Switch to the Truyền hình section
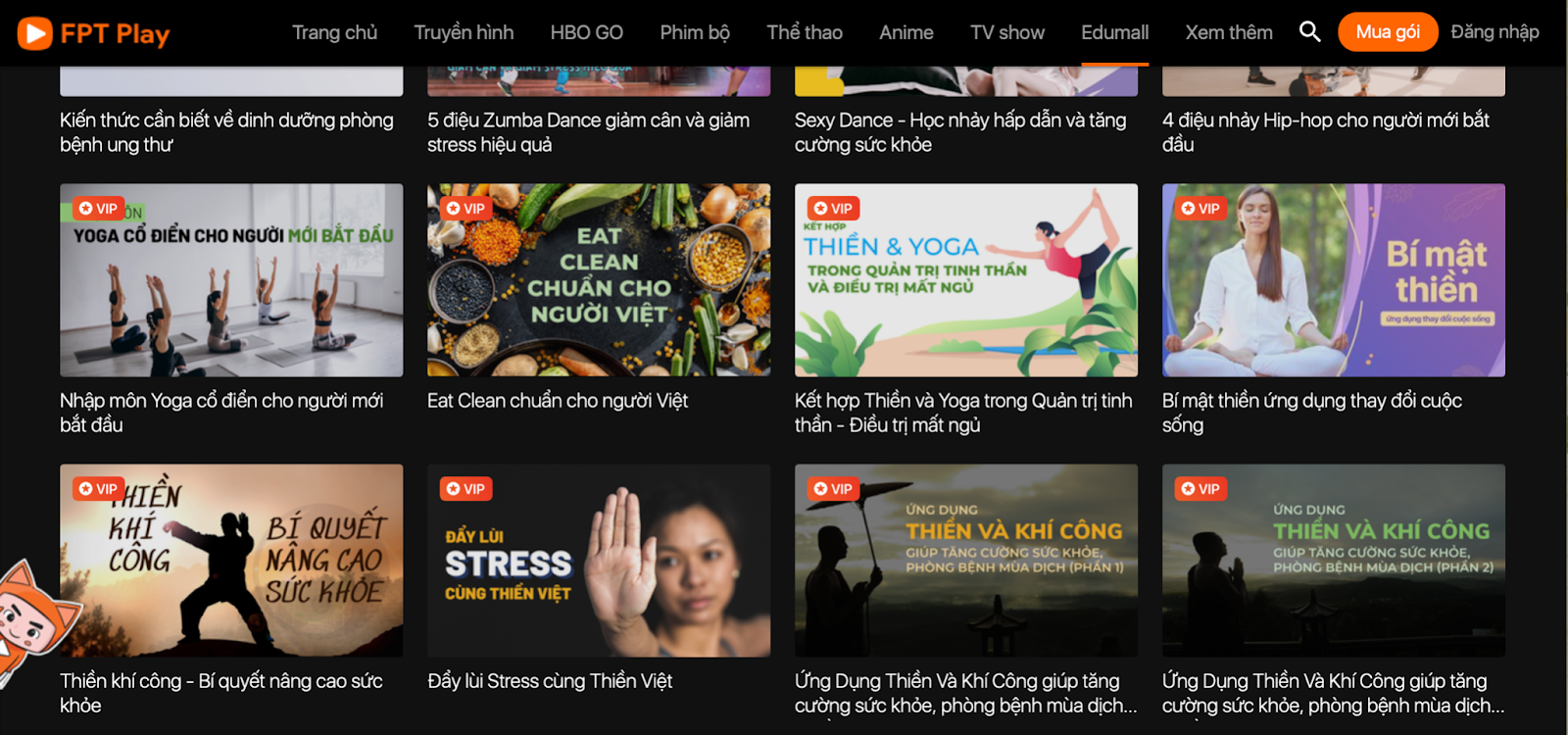The height and width of the screenshot is (735, 1568). [x=464, y=32]
